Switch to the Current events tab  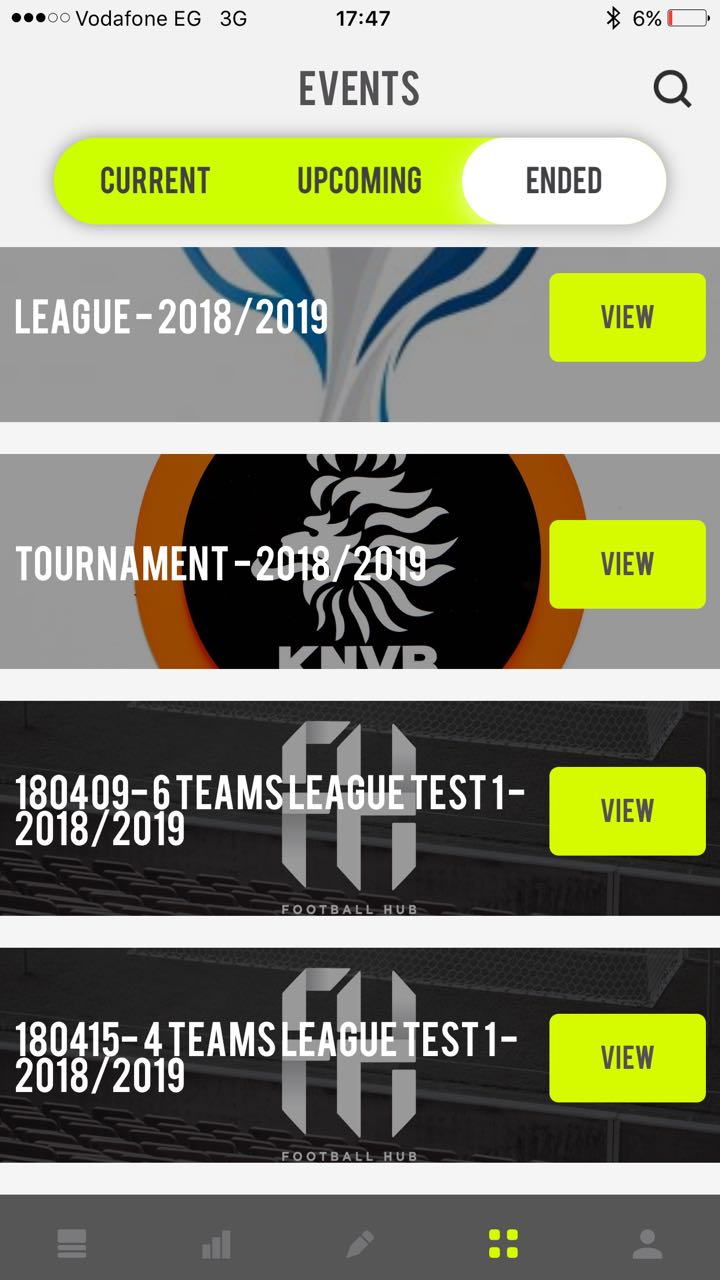[155, 181]
